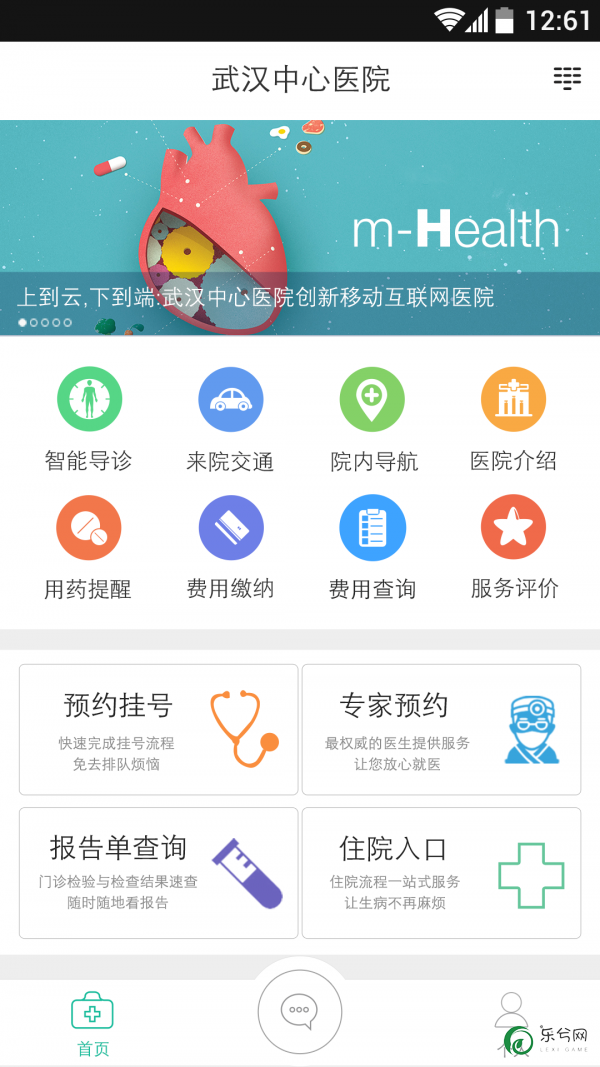Viewport: 600px width, 1067px height.
Task: Open the m-Health banner article
Action: (300, 227)
